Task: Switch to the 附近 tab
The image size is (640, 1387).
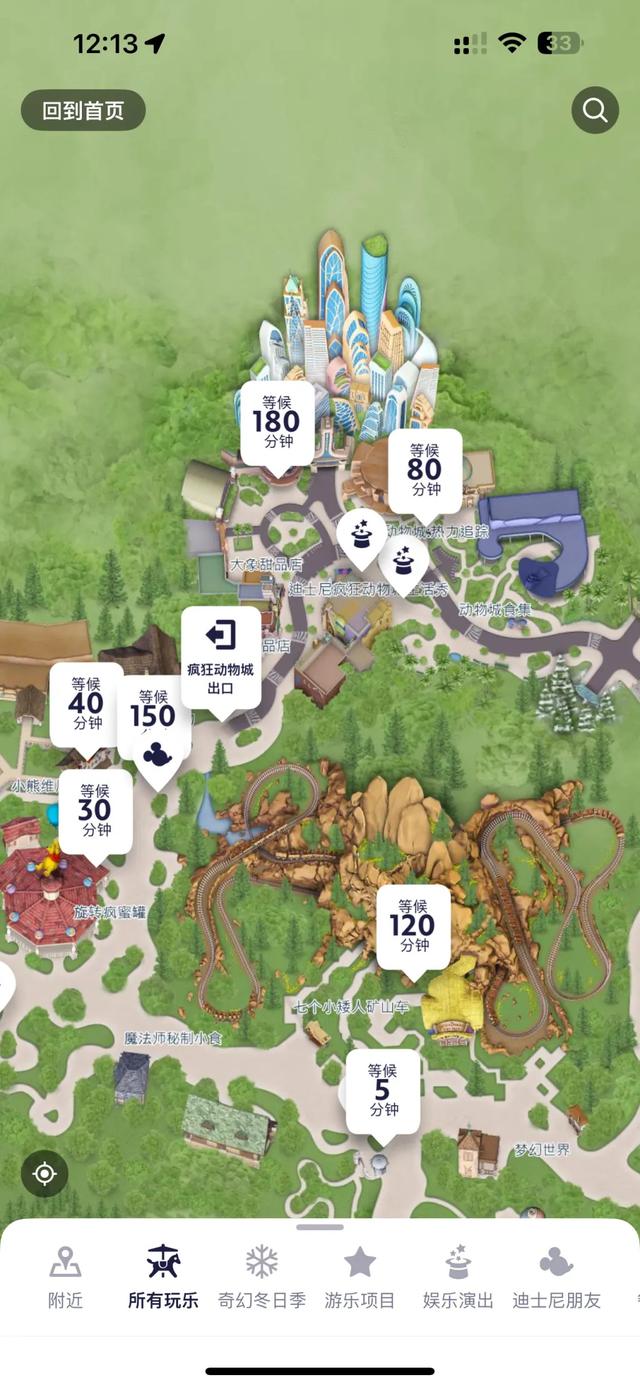Action: click(65, 1277)
